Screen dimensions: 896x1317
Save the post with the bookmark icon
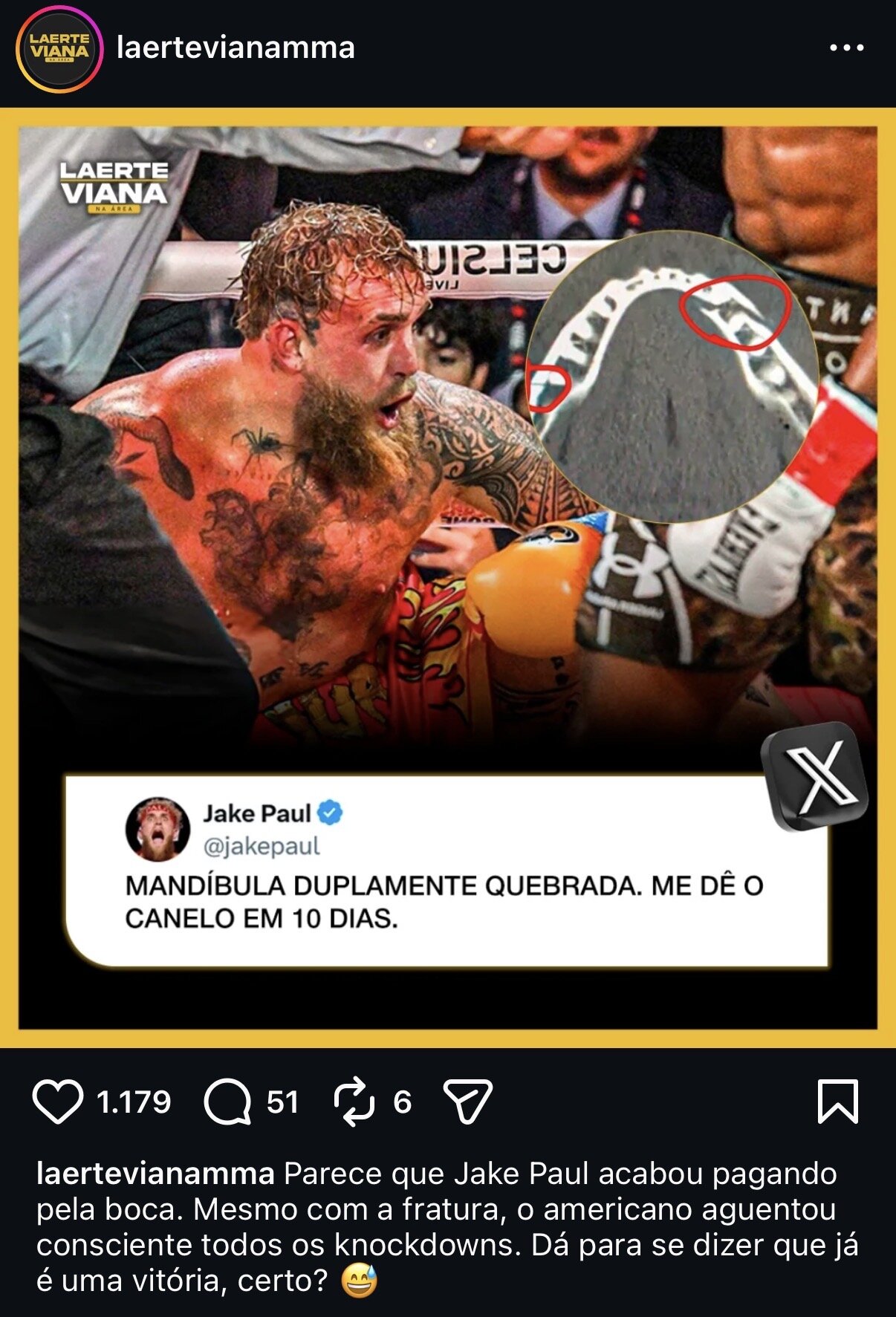point(837,1102)
